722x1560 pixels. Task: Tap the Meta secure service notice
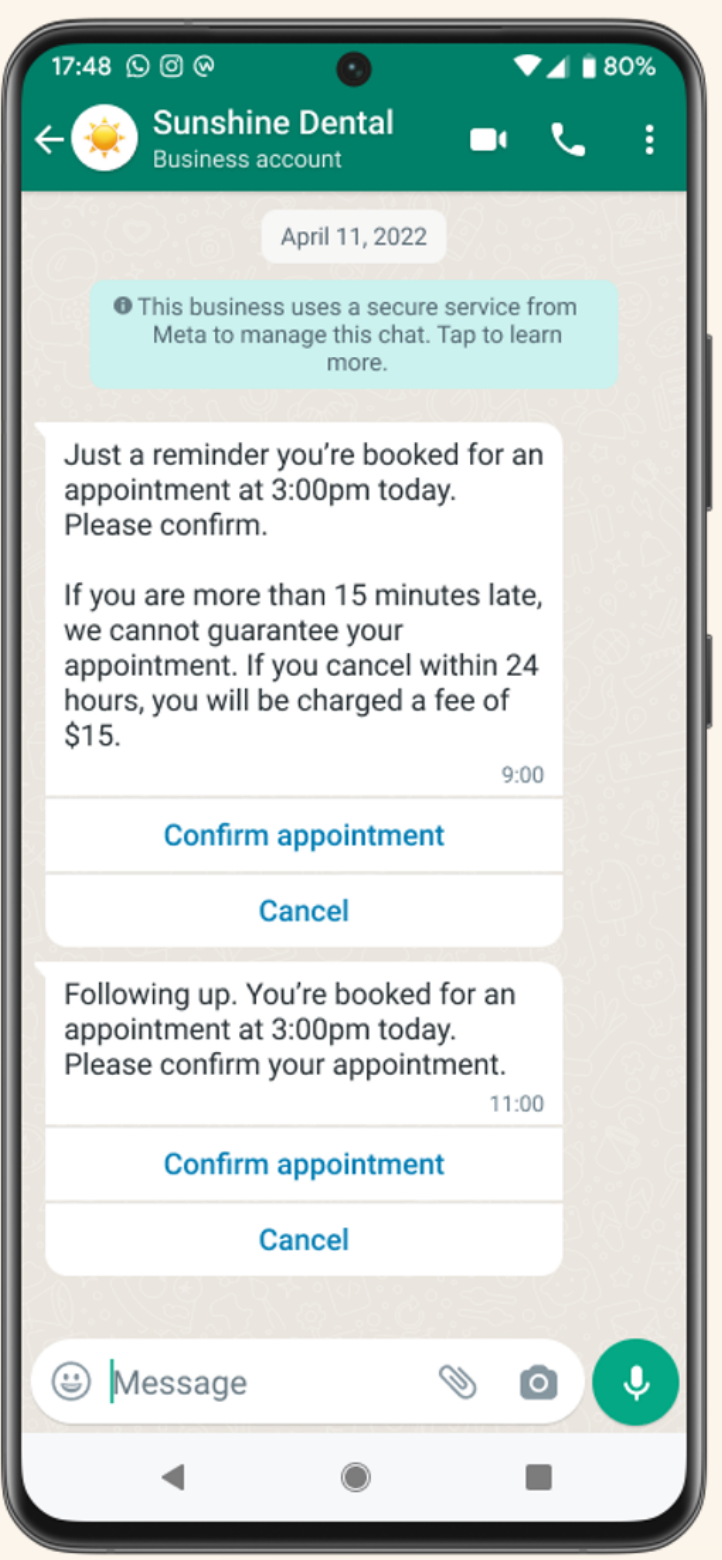click(354, 335)
